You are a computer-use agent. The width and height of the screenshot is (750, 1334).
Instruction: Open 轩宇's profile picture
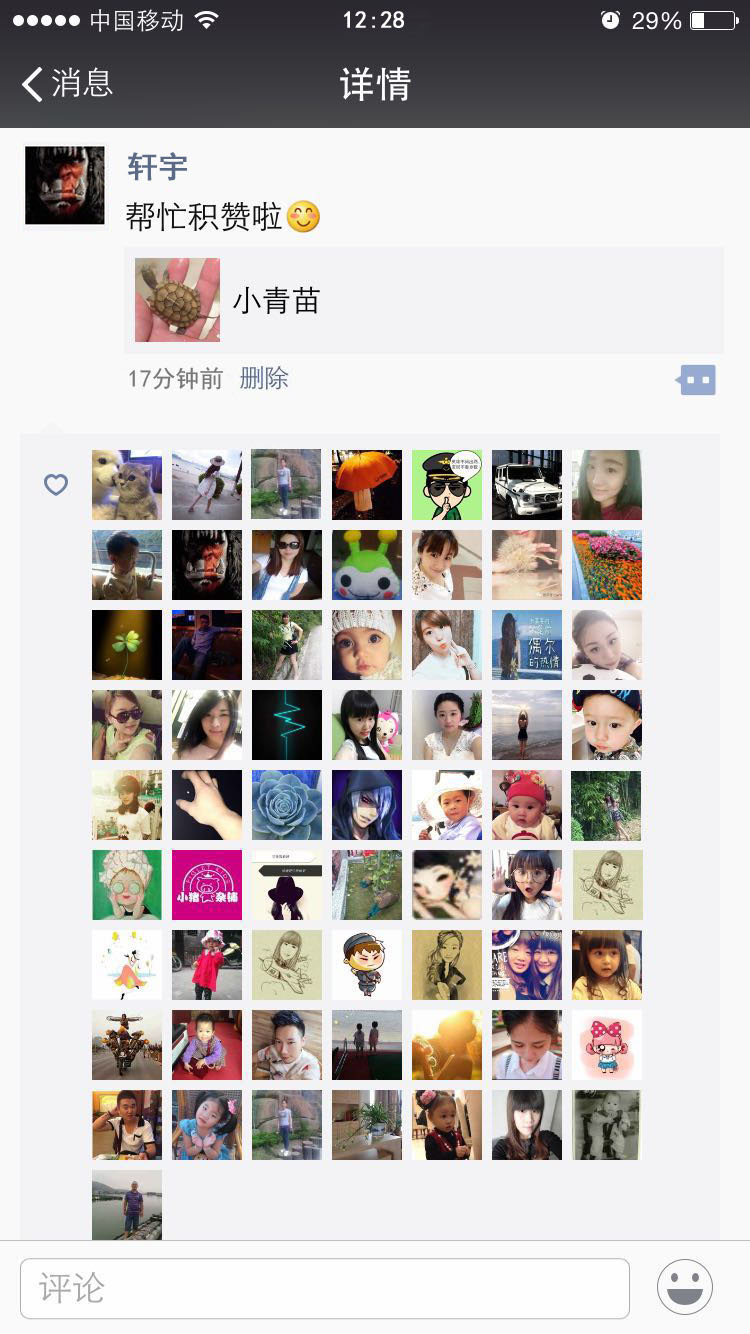(x=65, y=186)
